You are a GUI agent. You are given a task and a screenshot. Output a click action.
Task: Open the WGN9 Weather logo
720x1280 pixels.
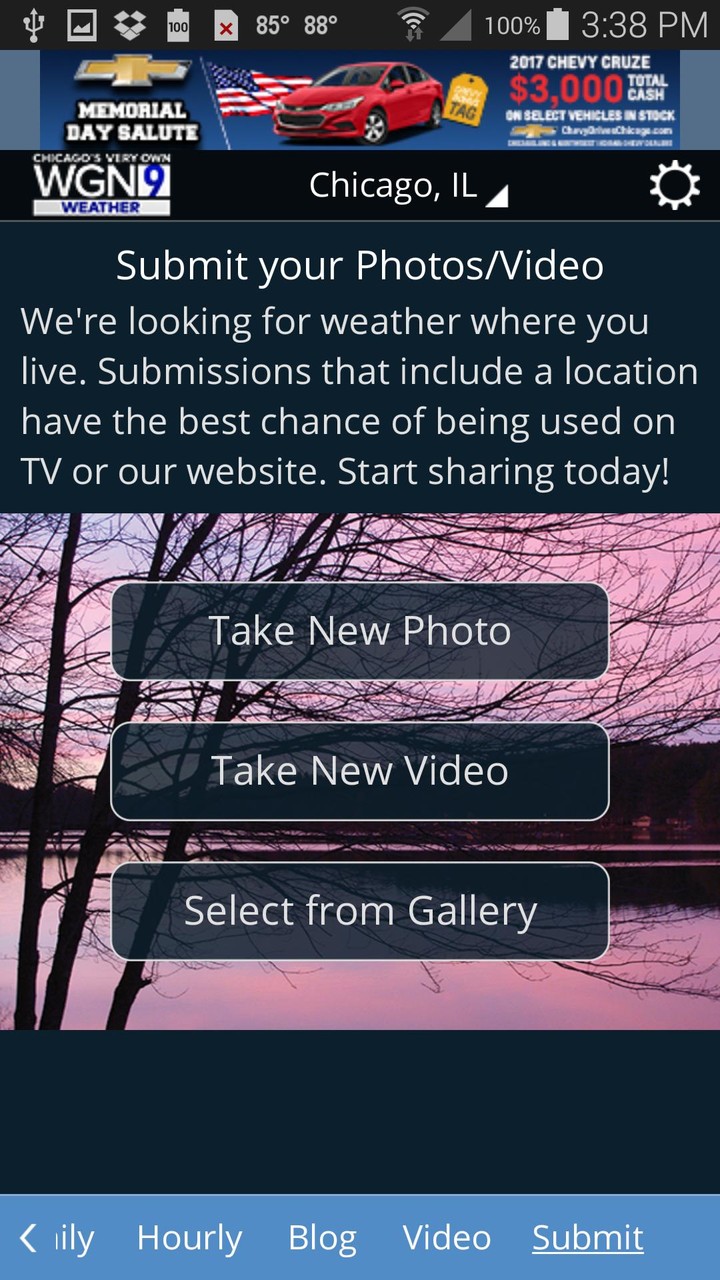pyautogui.click(x=99, y=185)
